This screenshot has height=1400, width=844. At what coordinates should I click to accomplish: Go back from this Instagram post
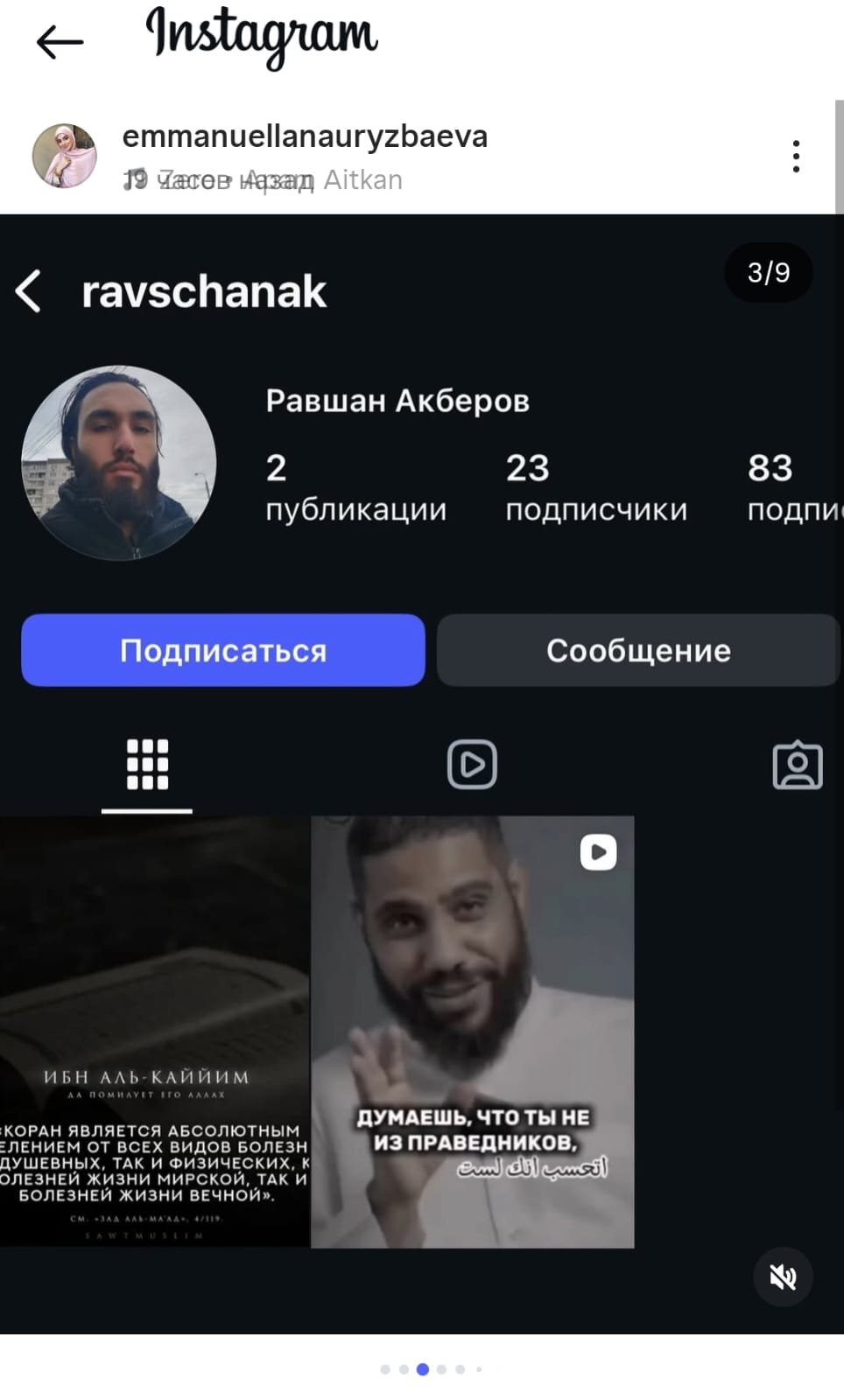point(60,41)
